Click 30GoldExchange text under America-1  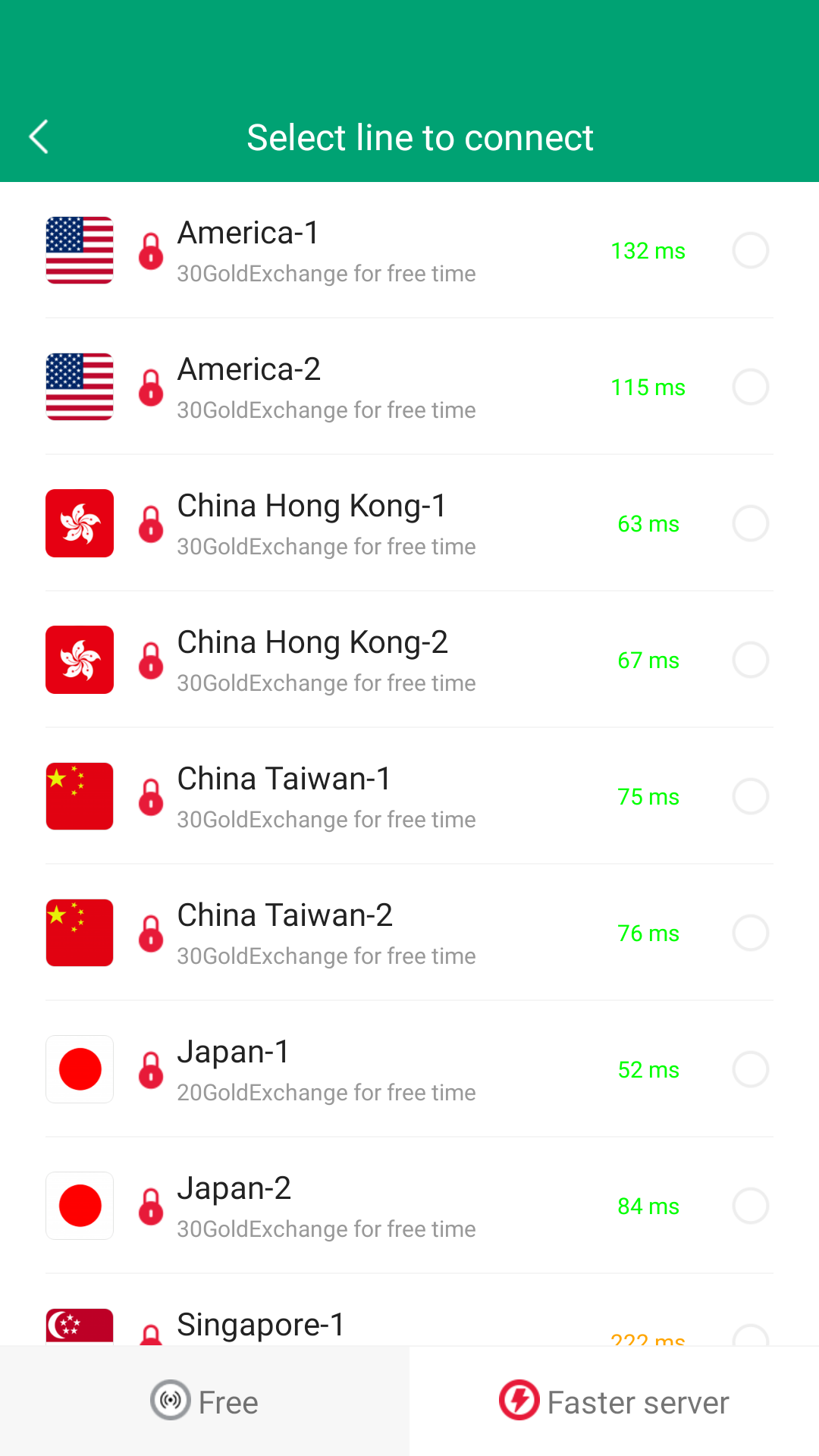click(326, 273)
